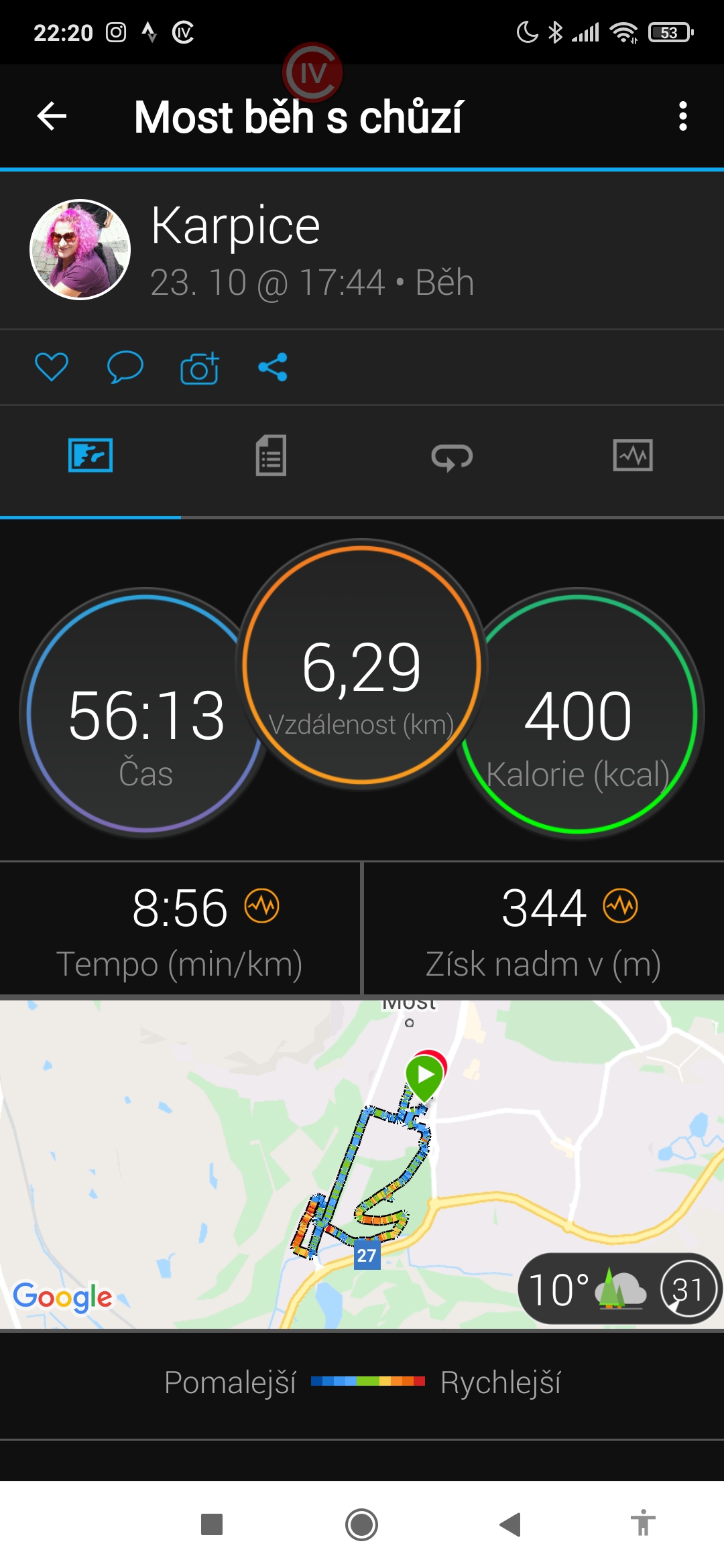Switch to the stats details tab
Screen dimensions: 724x1568
coord(271,456)
